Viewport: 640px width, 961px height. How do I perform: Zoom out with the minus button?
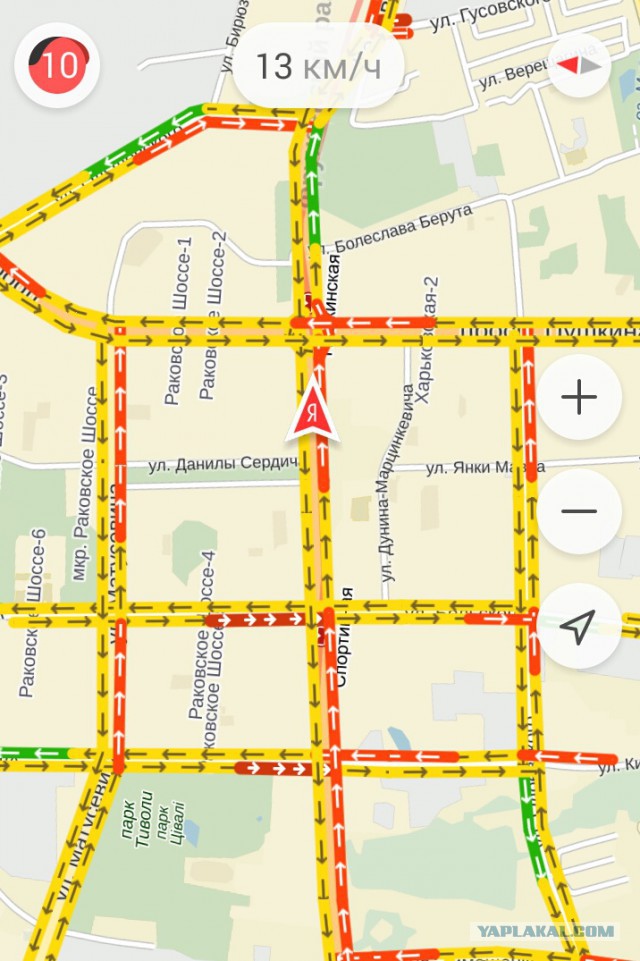tap(579, 511)
